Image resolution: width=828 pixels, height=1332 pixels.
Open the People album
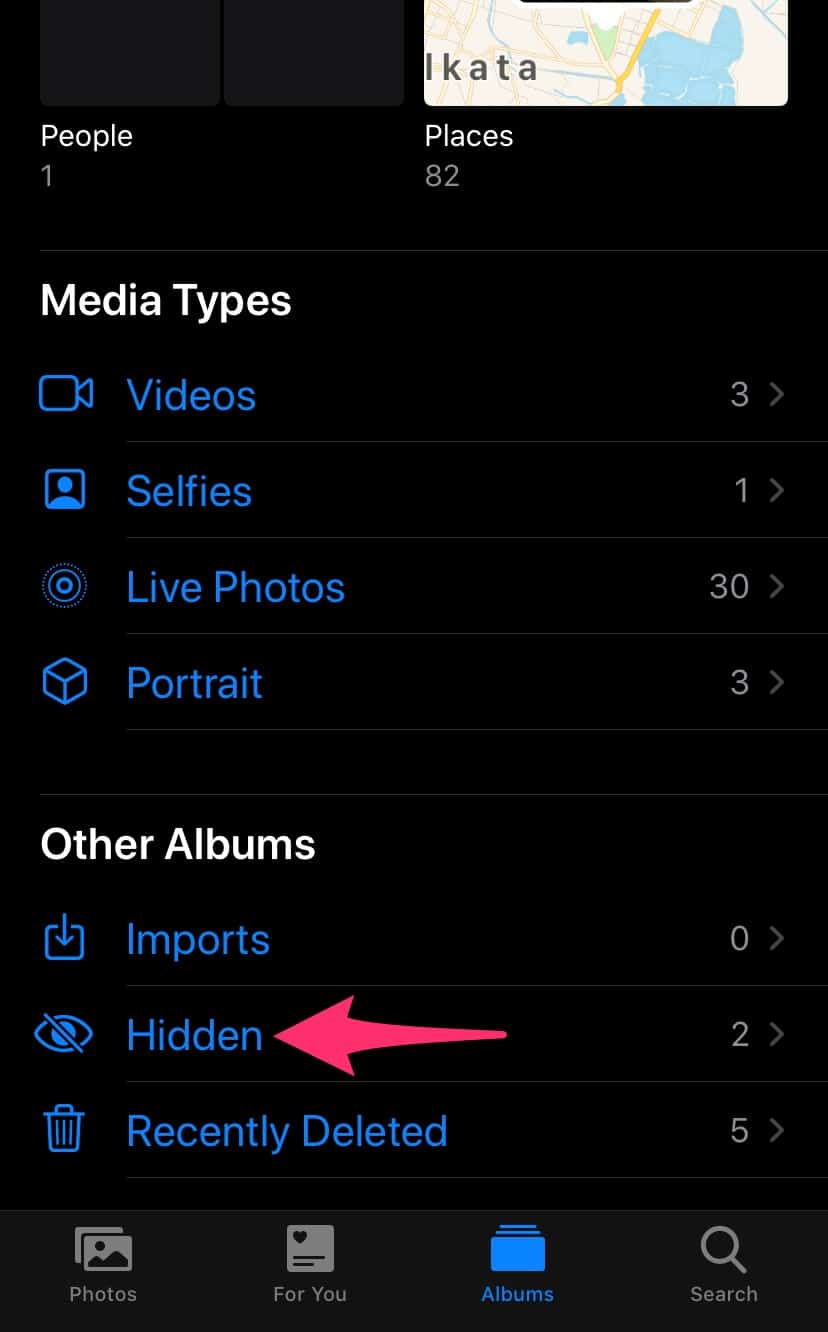[220, 55]
